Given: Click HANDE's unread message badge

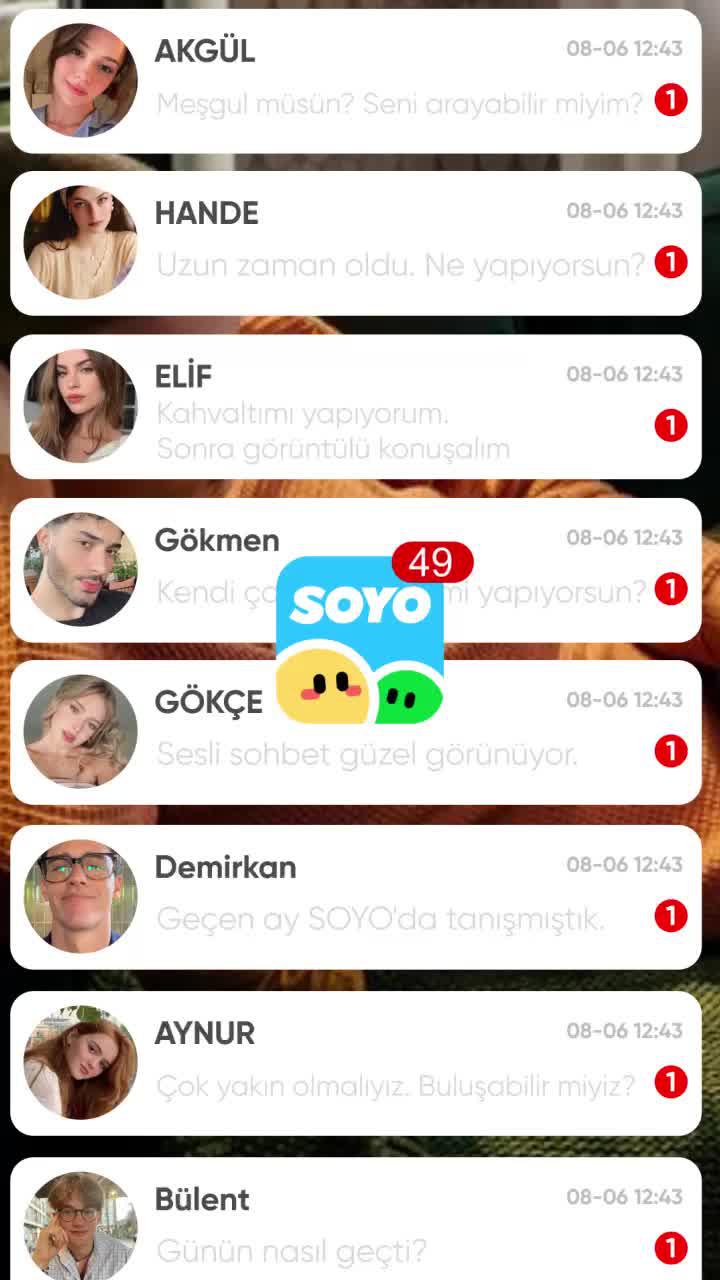Looking at the screenshot, I should click(671, 263).
